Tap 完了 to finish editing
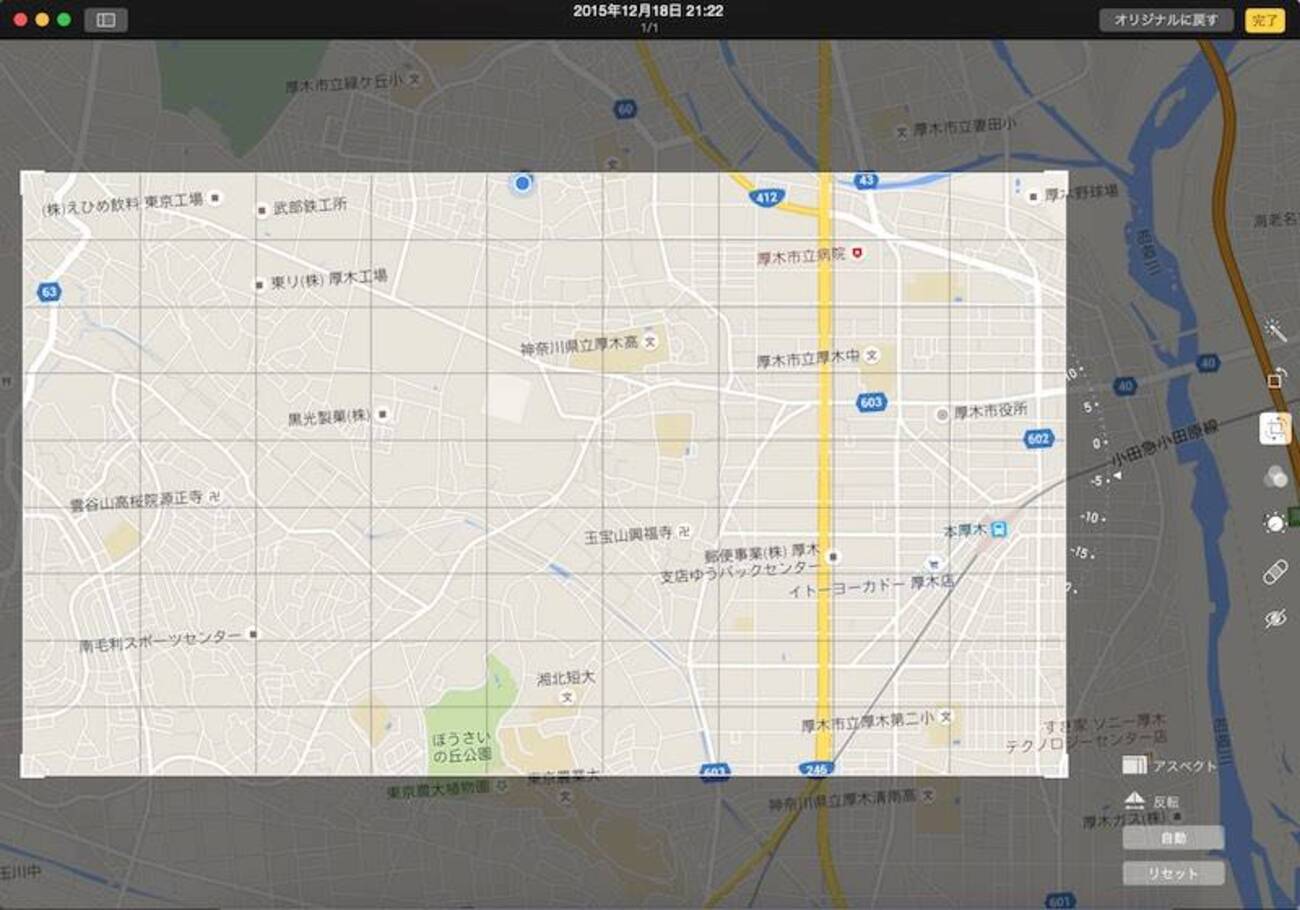 (1264, 20)
